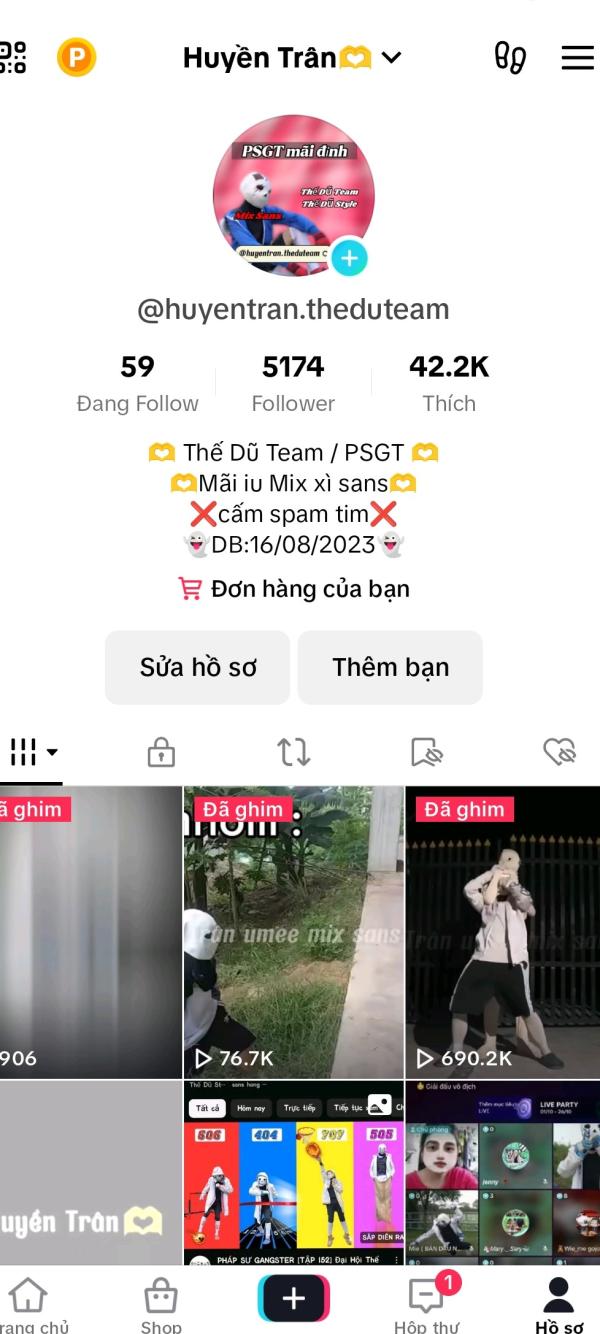Image resolution: width=600 pixels, height=1334 pixels.
Task: Tap Thêm bạn button
Action: pyautogui.click(x=391, y=667)
